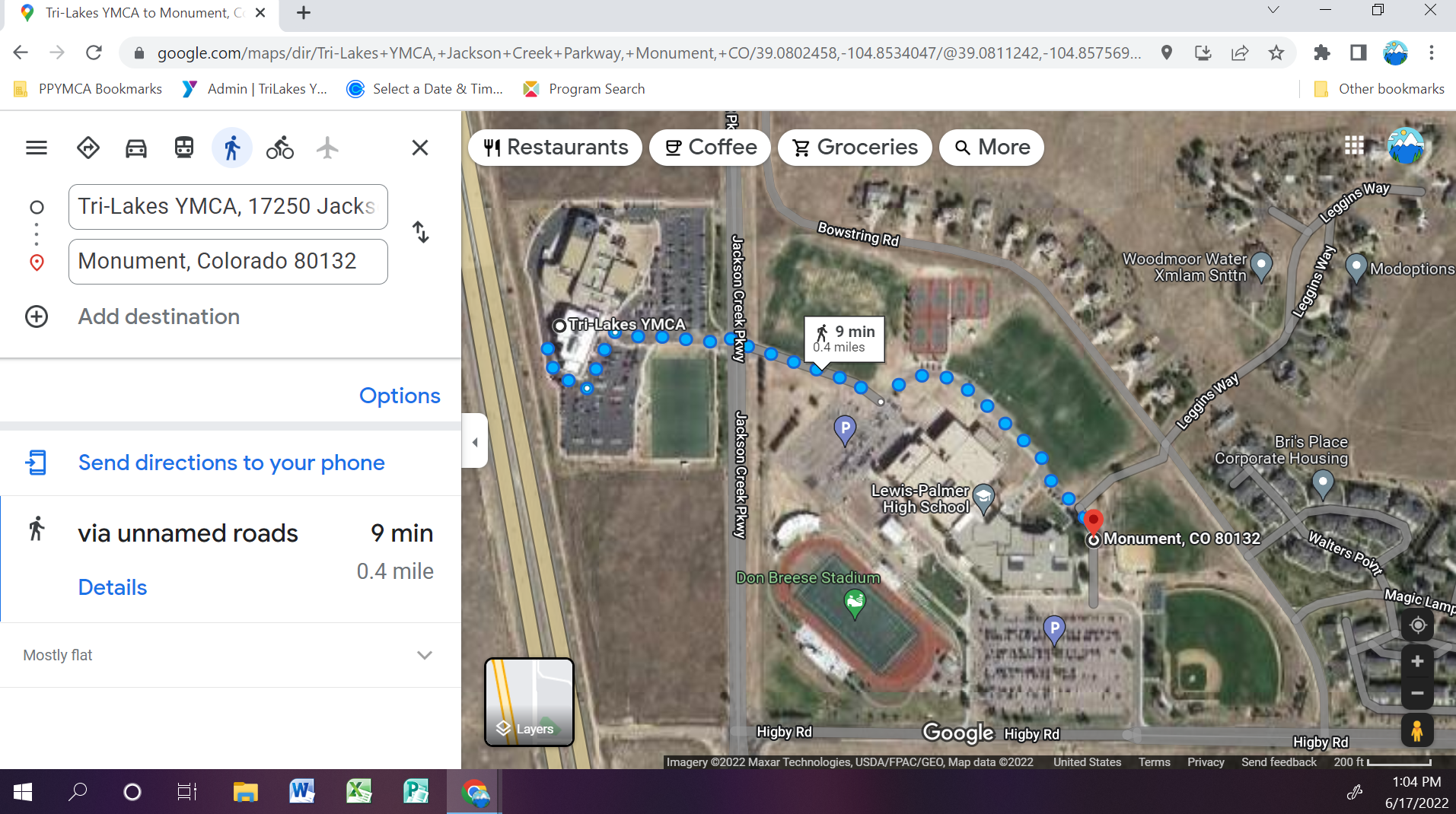The height and width of the screenshot is (814, 1456).
Task: Send directions to your phone
Action: (231, 463)
